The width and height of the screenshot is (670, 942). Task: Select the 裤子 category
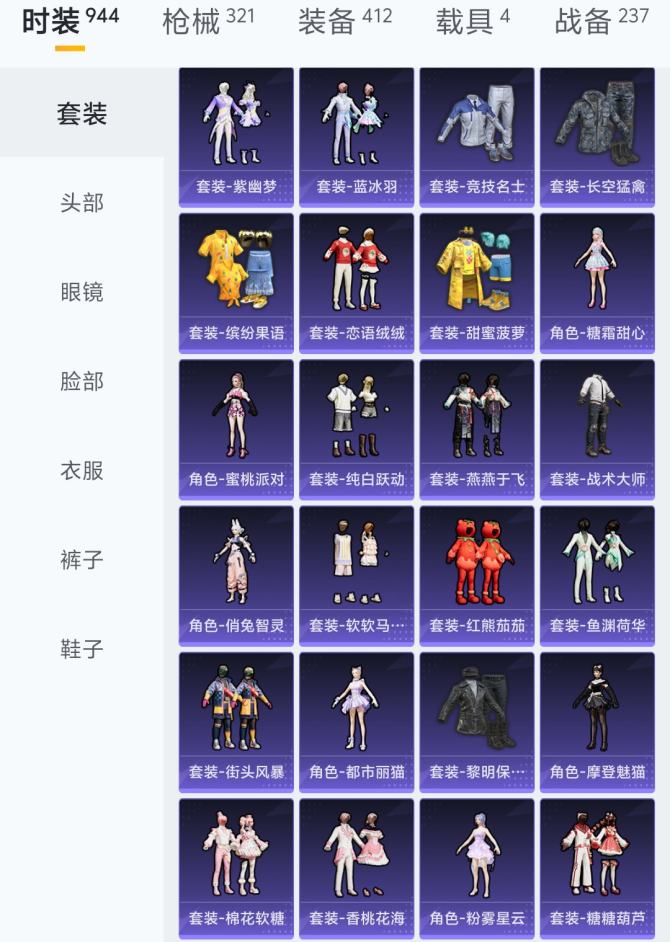[x=81, y=559]
